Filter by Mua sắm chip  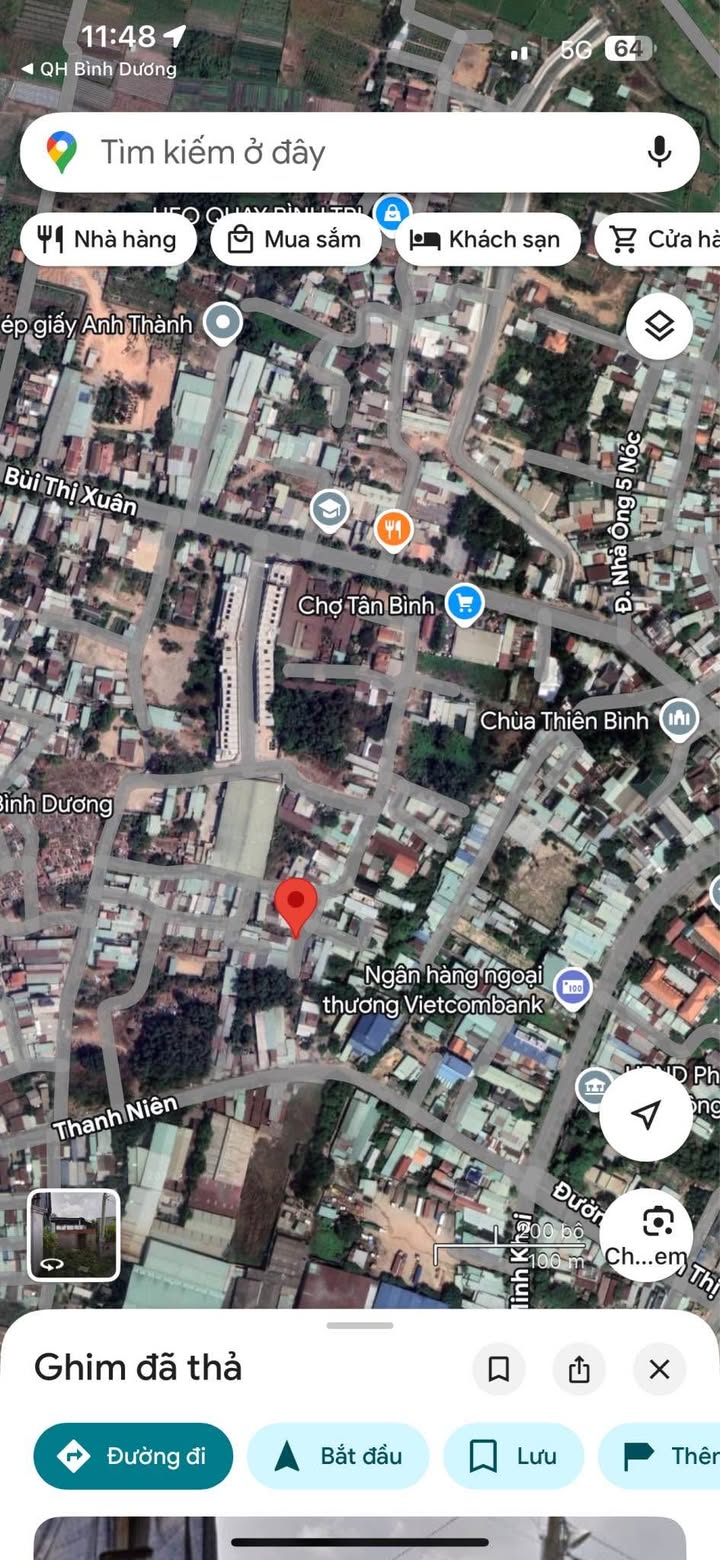click(295, 239)
